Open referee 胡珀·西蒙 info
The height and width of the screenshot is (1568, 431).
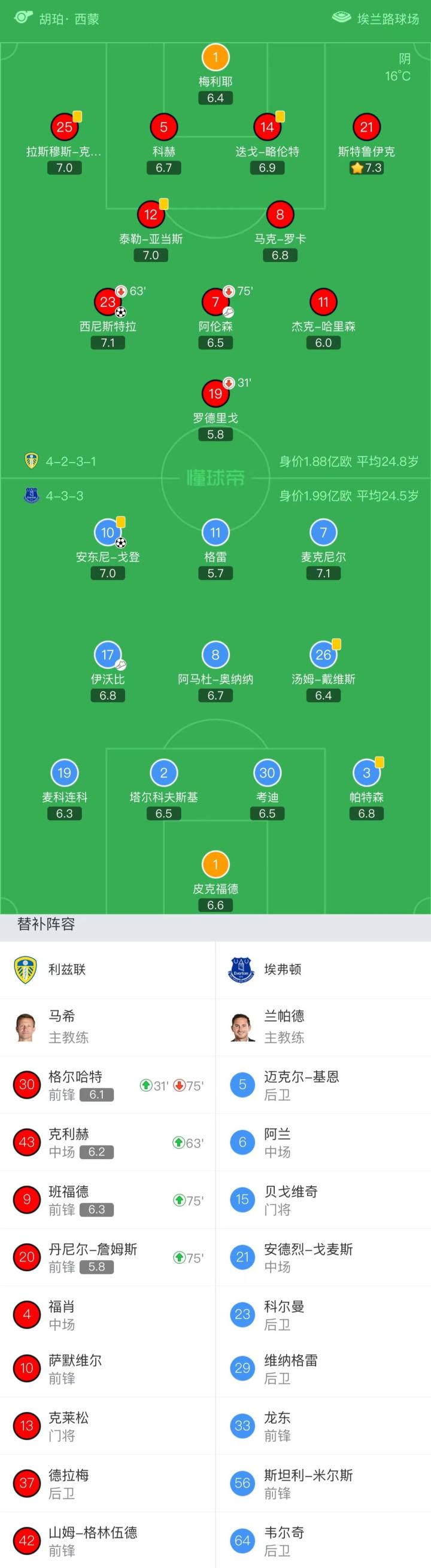(68, 19)
